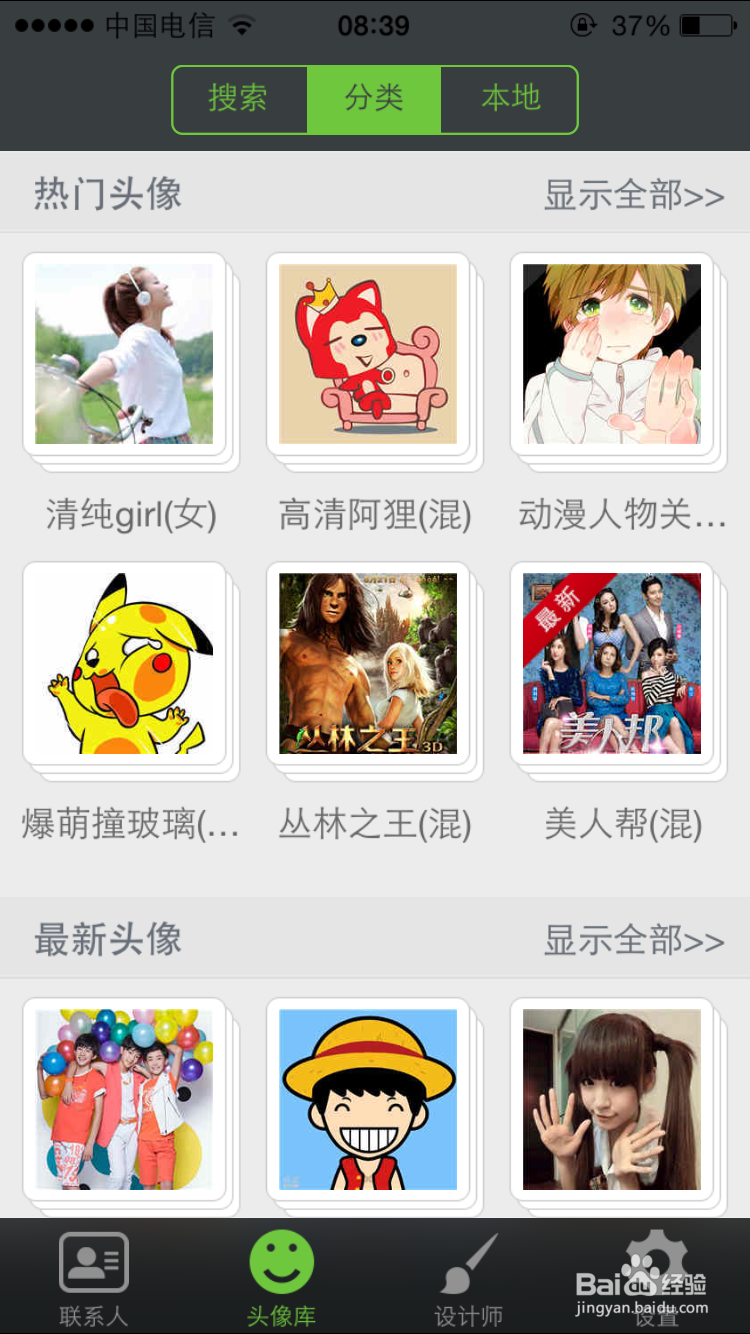Open the 设置 tab
The height and width of the screenshot is (1334, 750).
(656, 1278)
